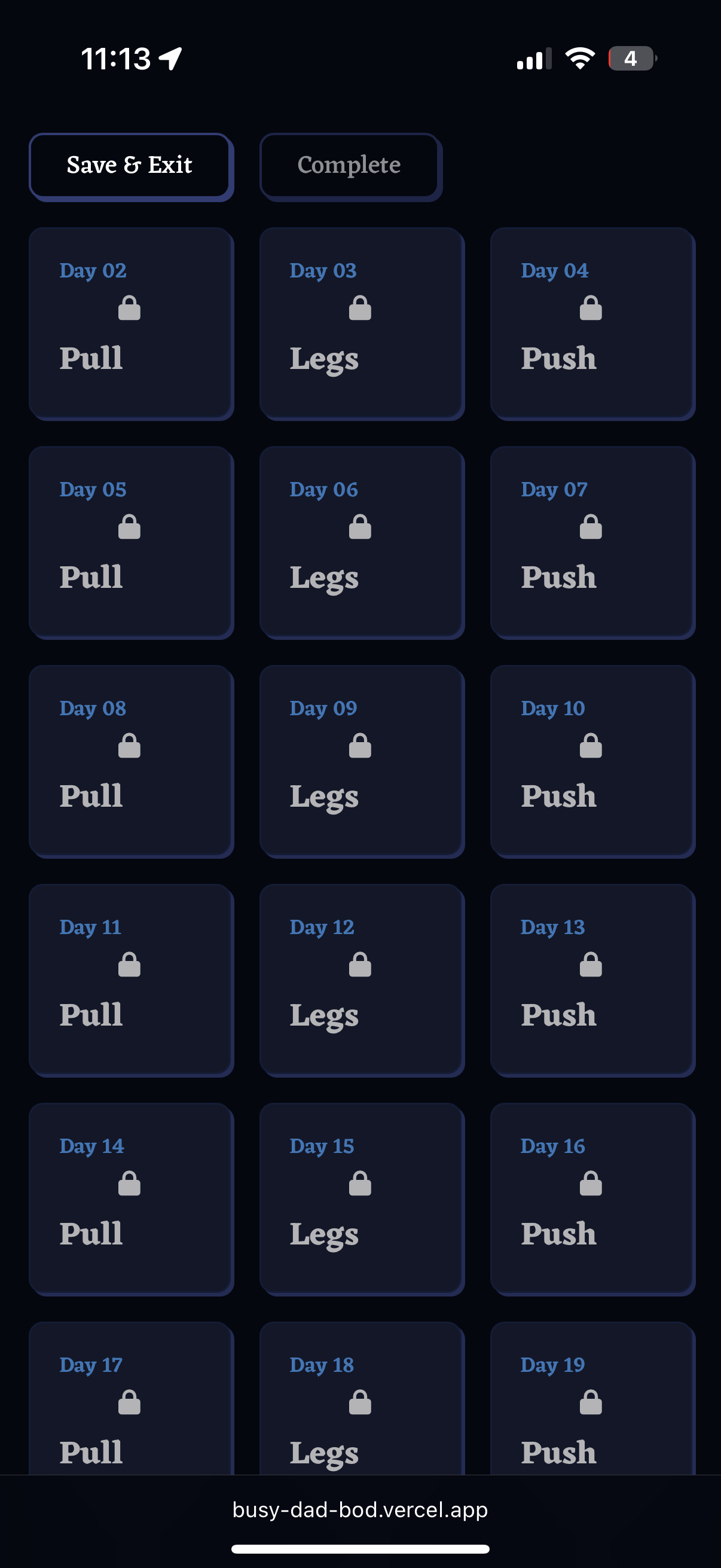Screen dimensions: 721x1568
Task: Tap the busy-dad-bod.vercel.app address bar
Action: 360,1510
